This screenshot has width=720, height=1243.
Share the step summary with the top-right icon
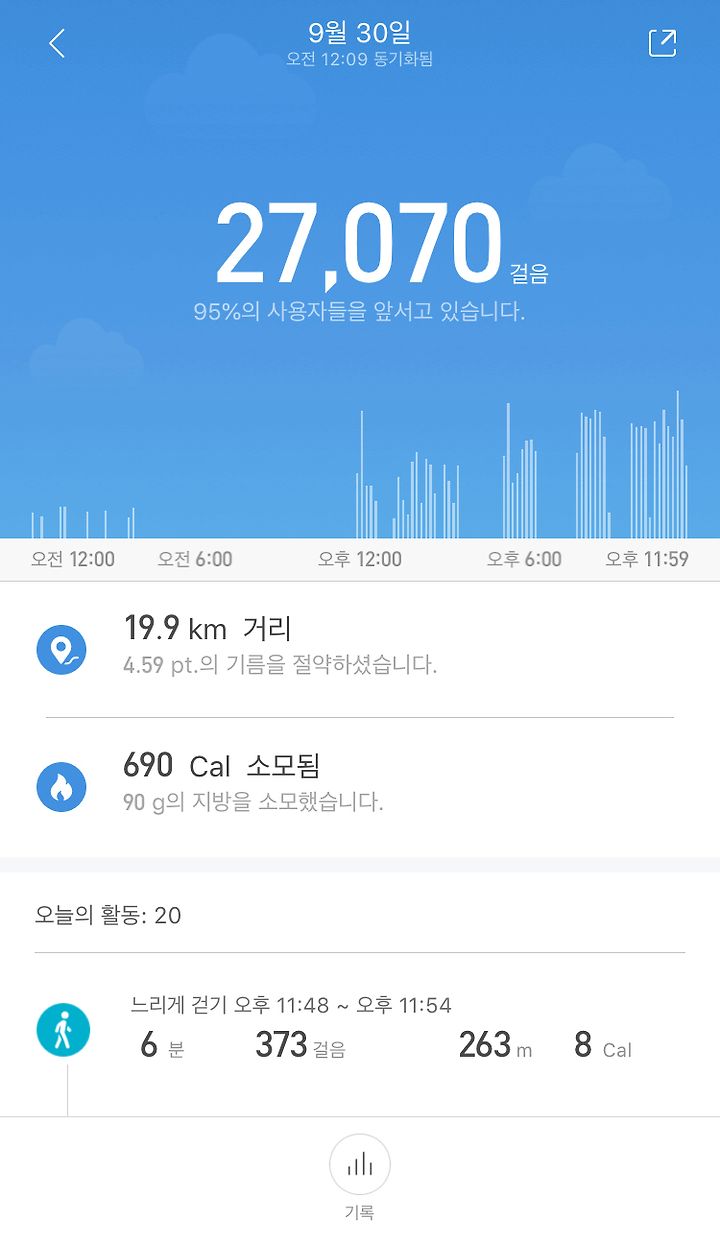[x=662, y=43]
